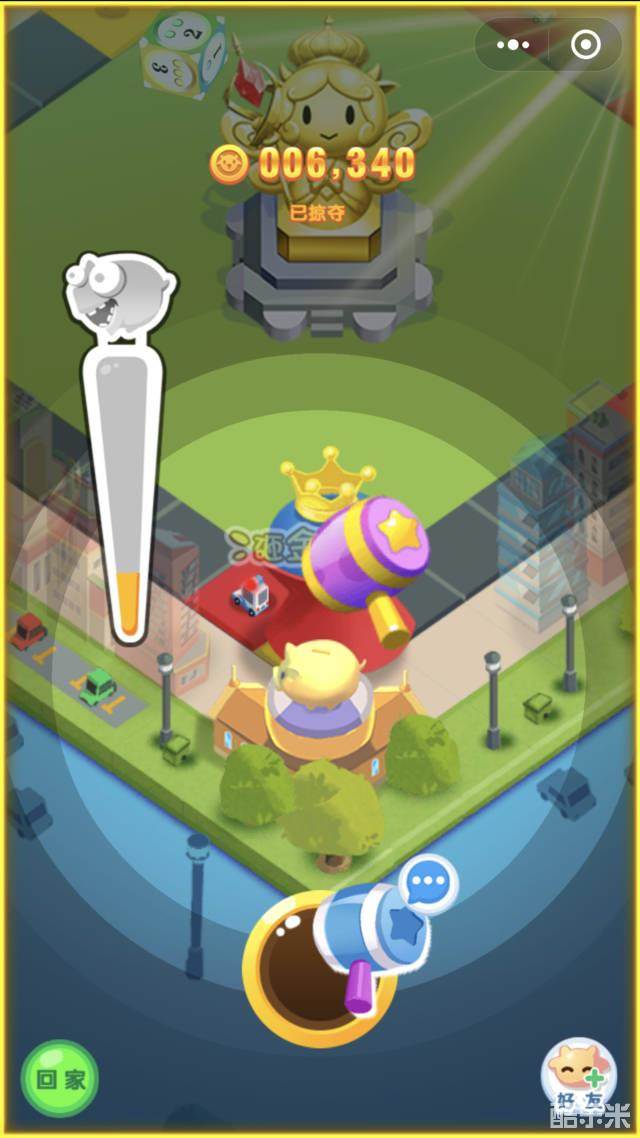
Task: Close the mini program
Action: click(585, 45)
